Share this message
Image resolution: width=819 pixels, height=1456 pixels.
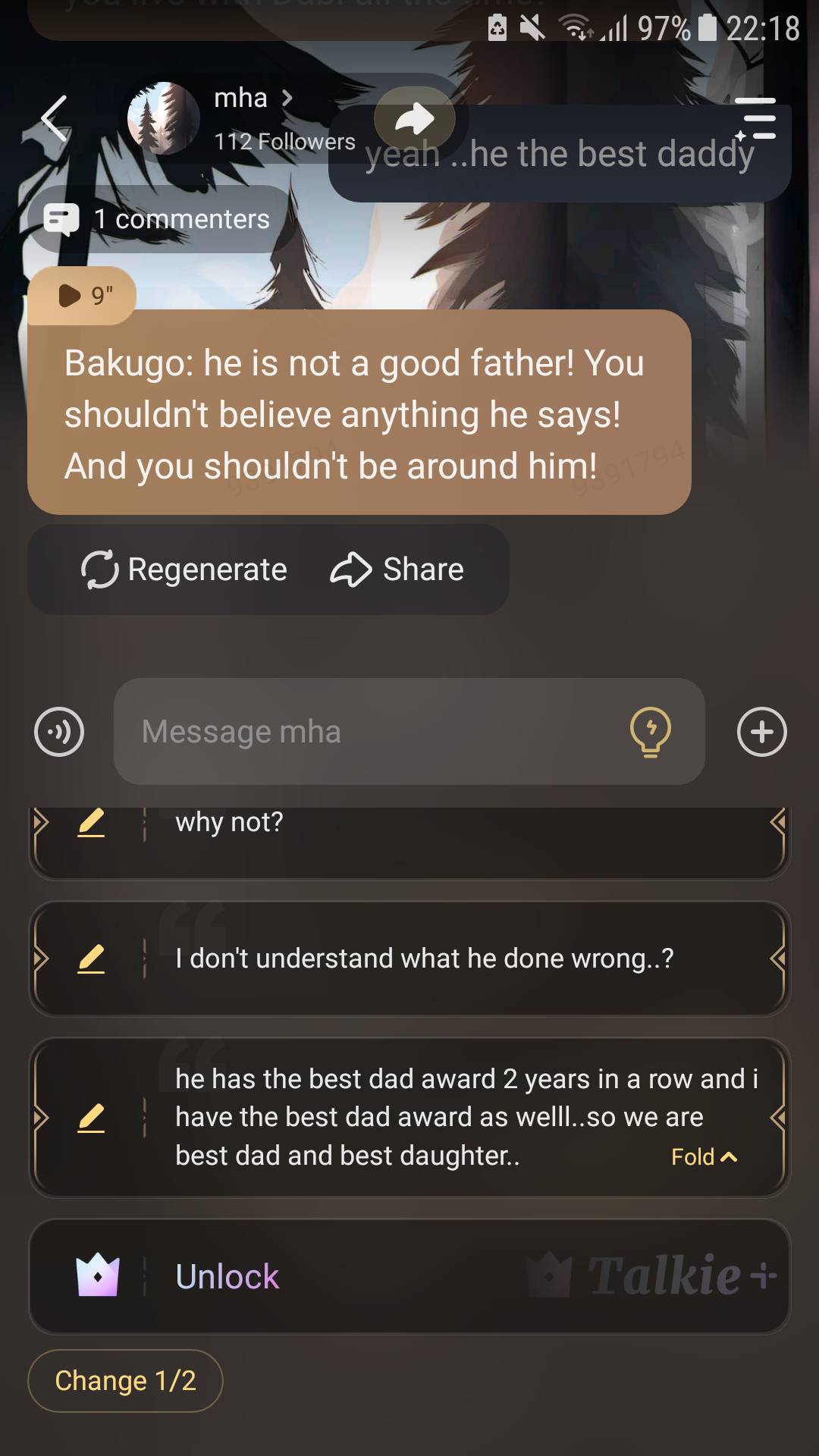click(397, 570)
